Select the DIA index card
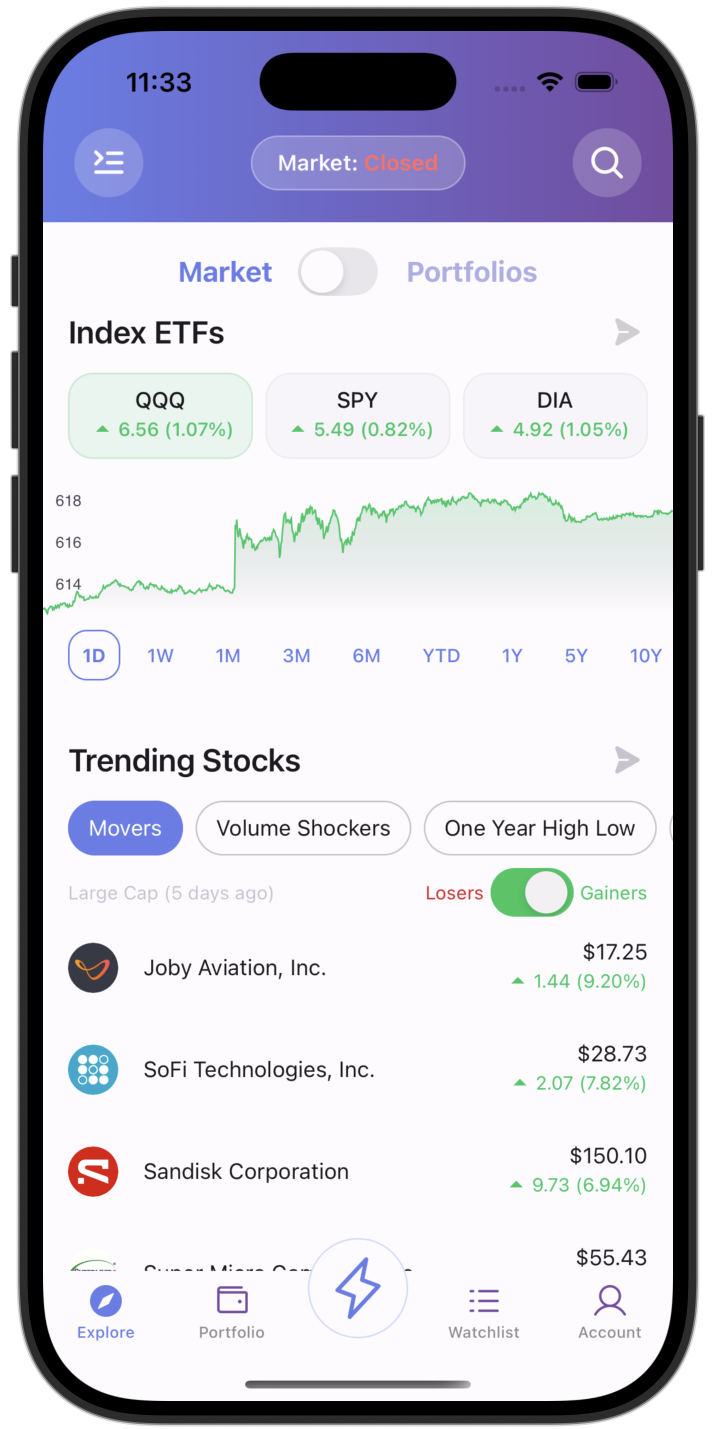Viewport: 714px width, 1429px height. [x=555, y=415]
